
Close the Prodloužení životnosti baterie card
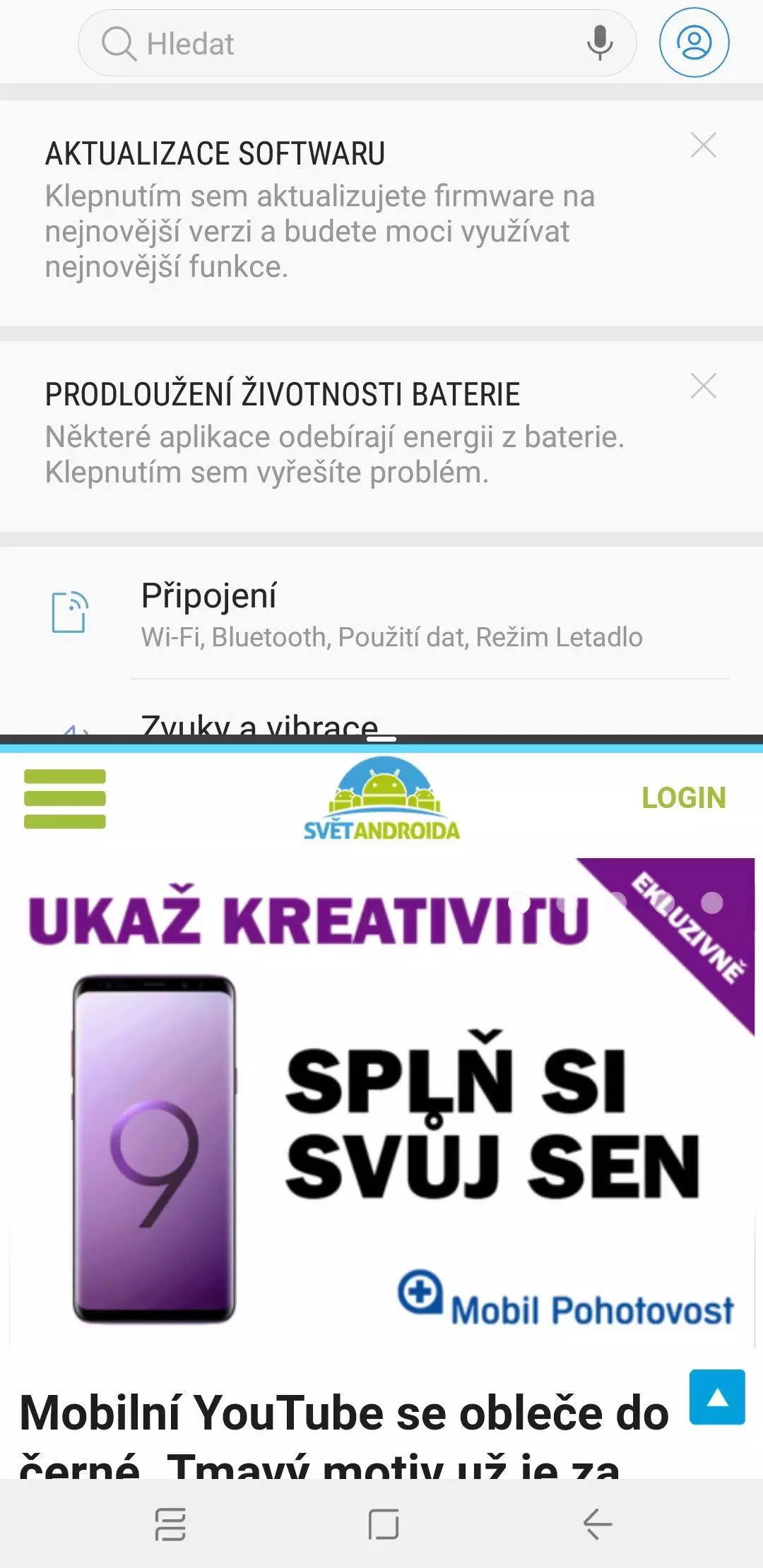click(x=704, y=386)
